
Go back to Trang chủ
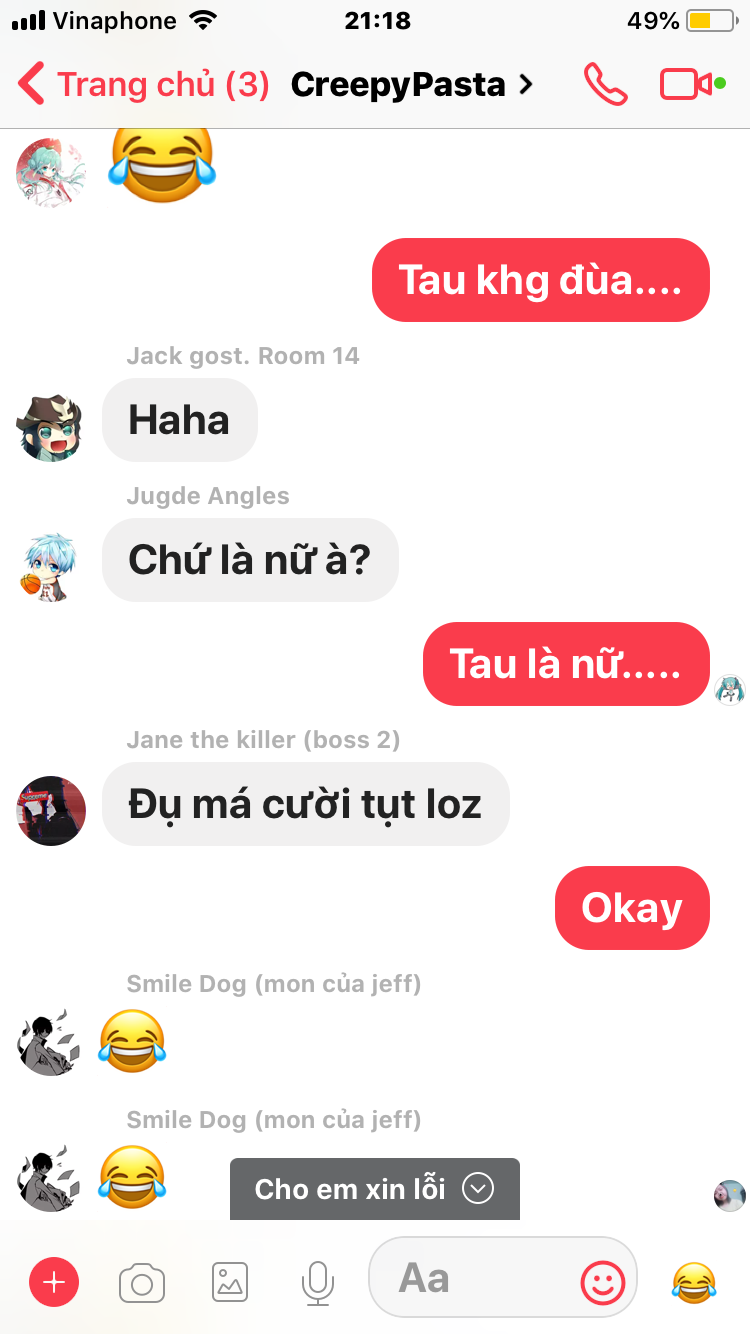(144, 84)
